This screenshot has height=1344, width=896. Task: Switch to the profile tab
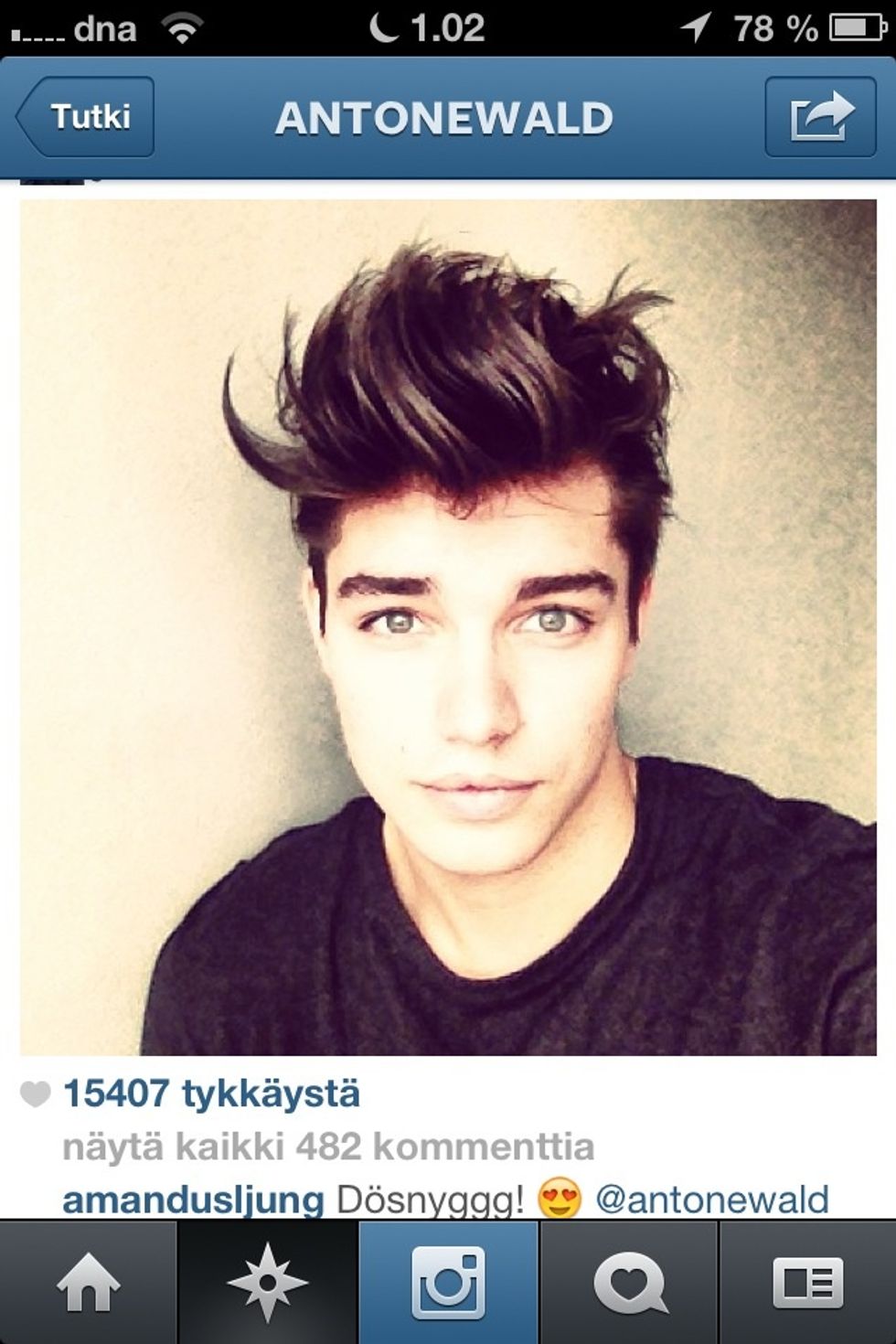(808, 1283)
